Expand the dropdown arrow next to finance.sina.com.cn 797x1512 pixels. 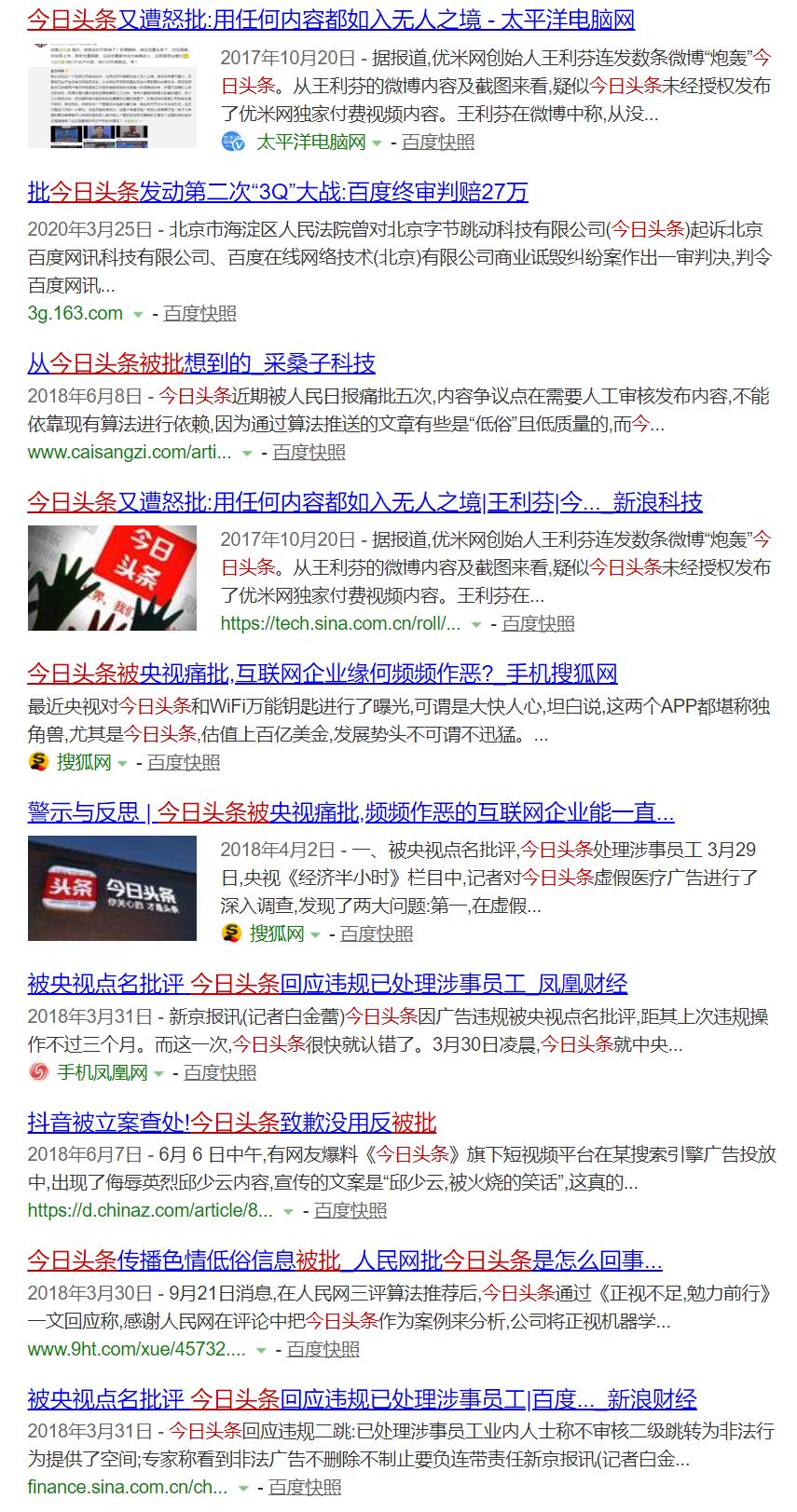(x=243, y=1489)
